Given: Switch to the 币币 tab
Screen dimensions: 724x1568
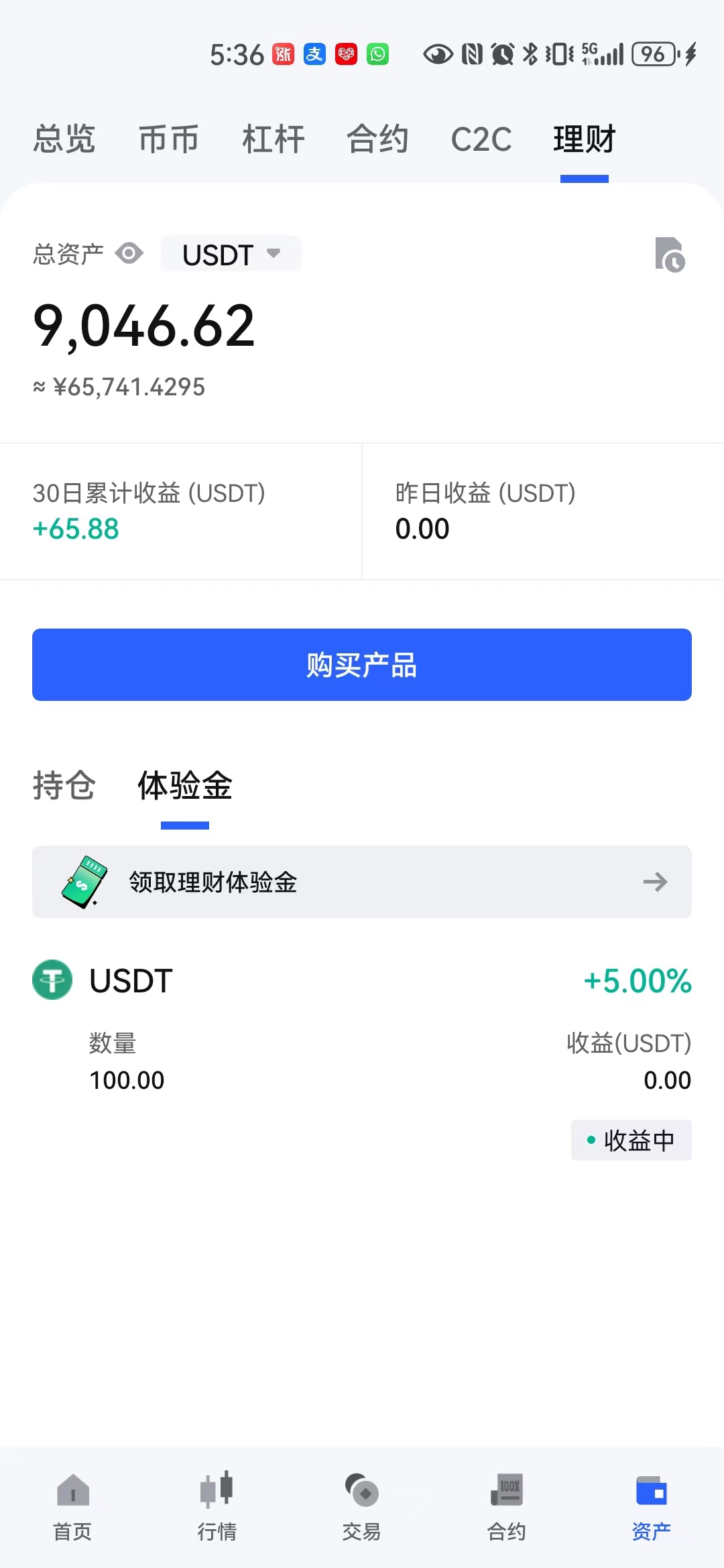Looking at the screenshot, I should pos(168,139).
